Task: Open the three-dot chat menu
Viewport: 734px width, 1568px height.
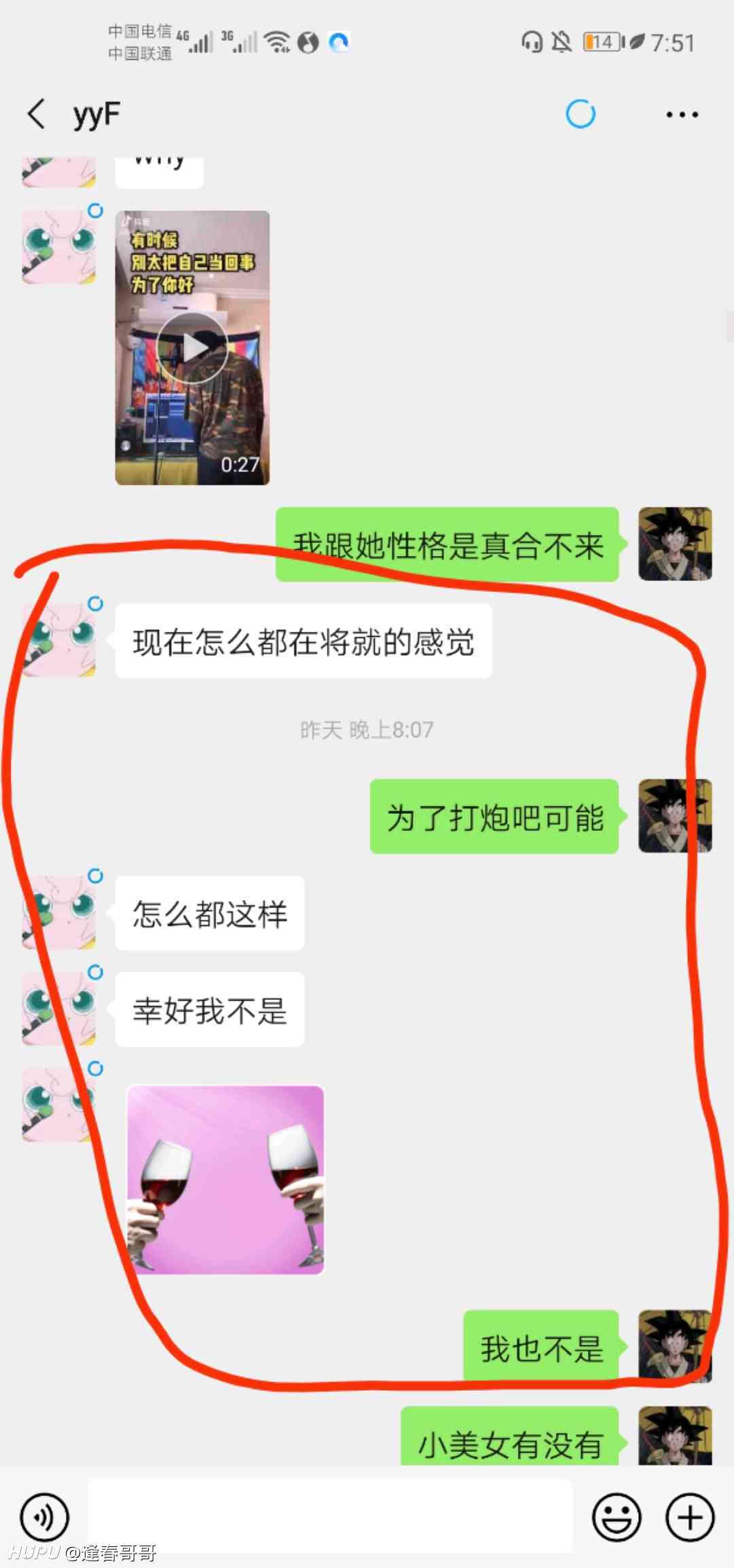Action: (682, 115)
